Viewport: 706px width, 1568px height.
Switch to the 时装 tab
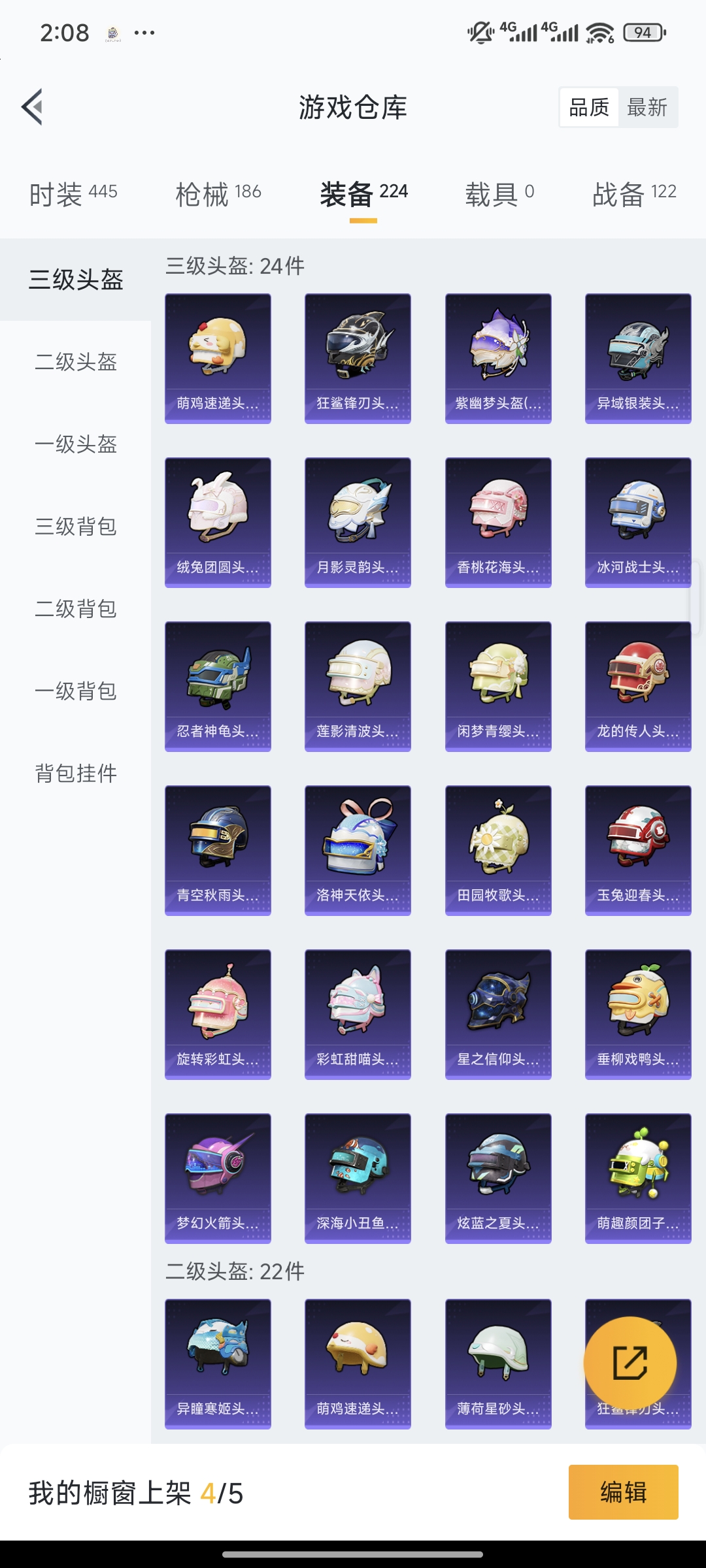(73, 194)
